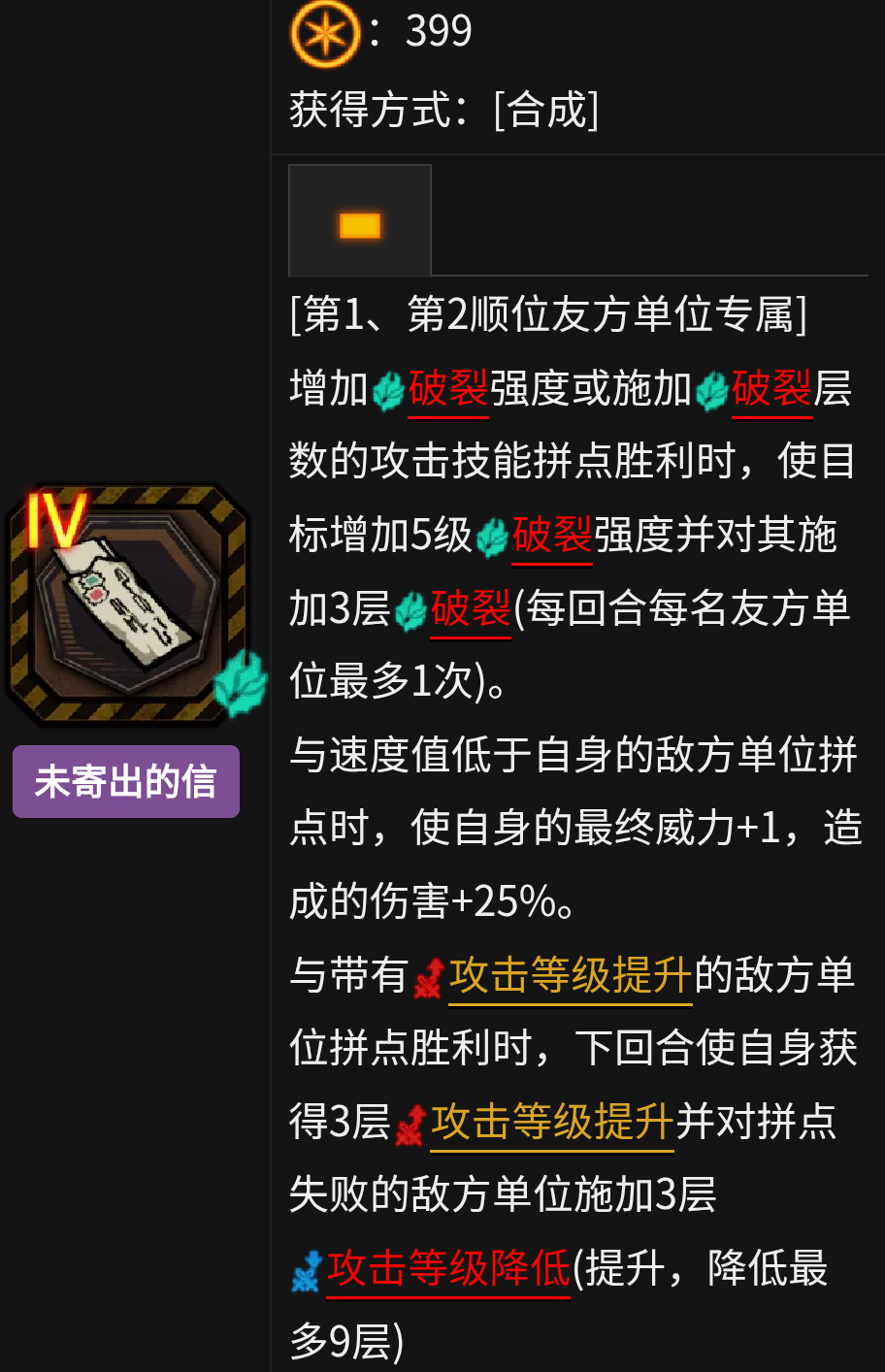Open the 破裂 link after 加3层
885x1372 pixels.
(x=471, y=609)
